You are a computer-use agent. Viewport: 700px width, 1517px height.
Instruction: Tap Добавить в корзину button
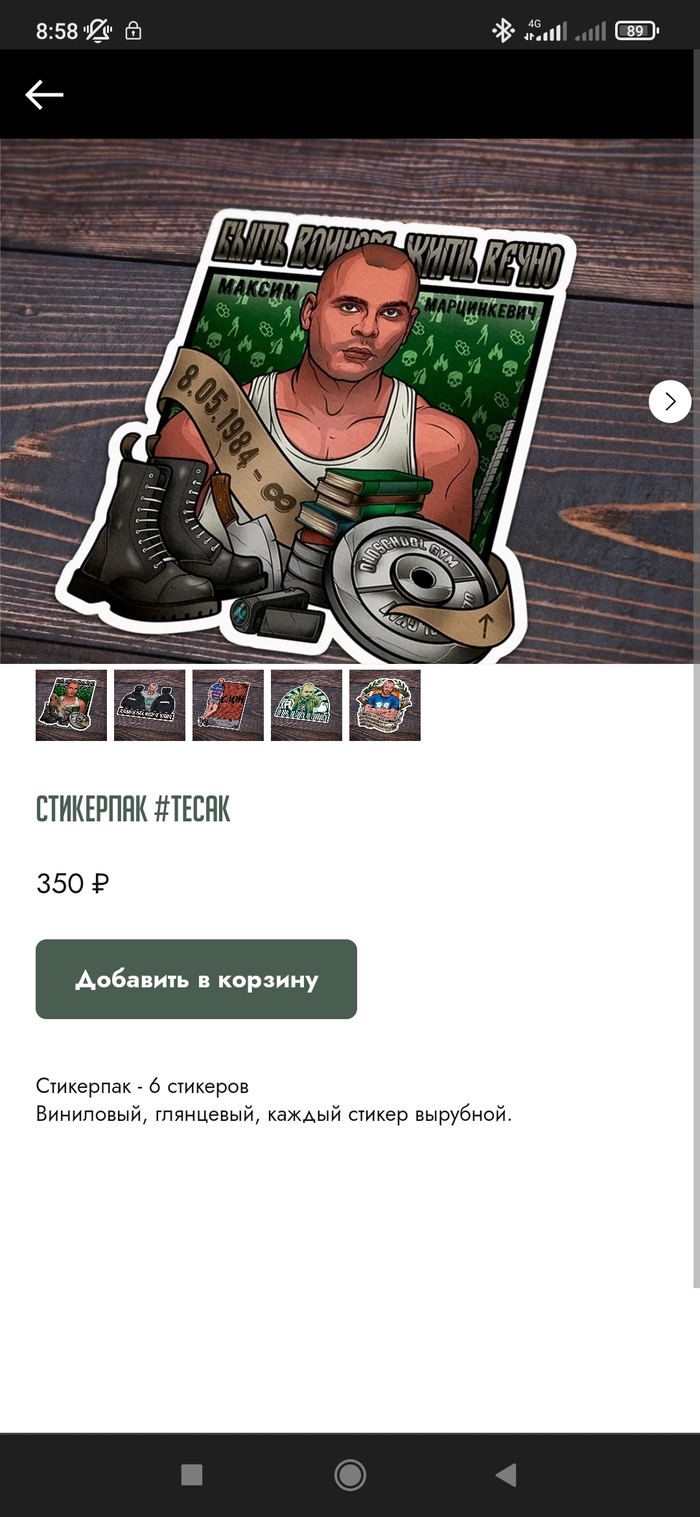coord(196,979)
